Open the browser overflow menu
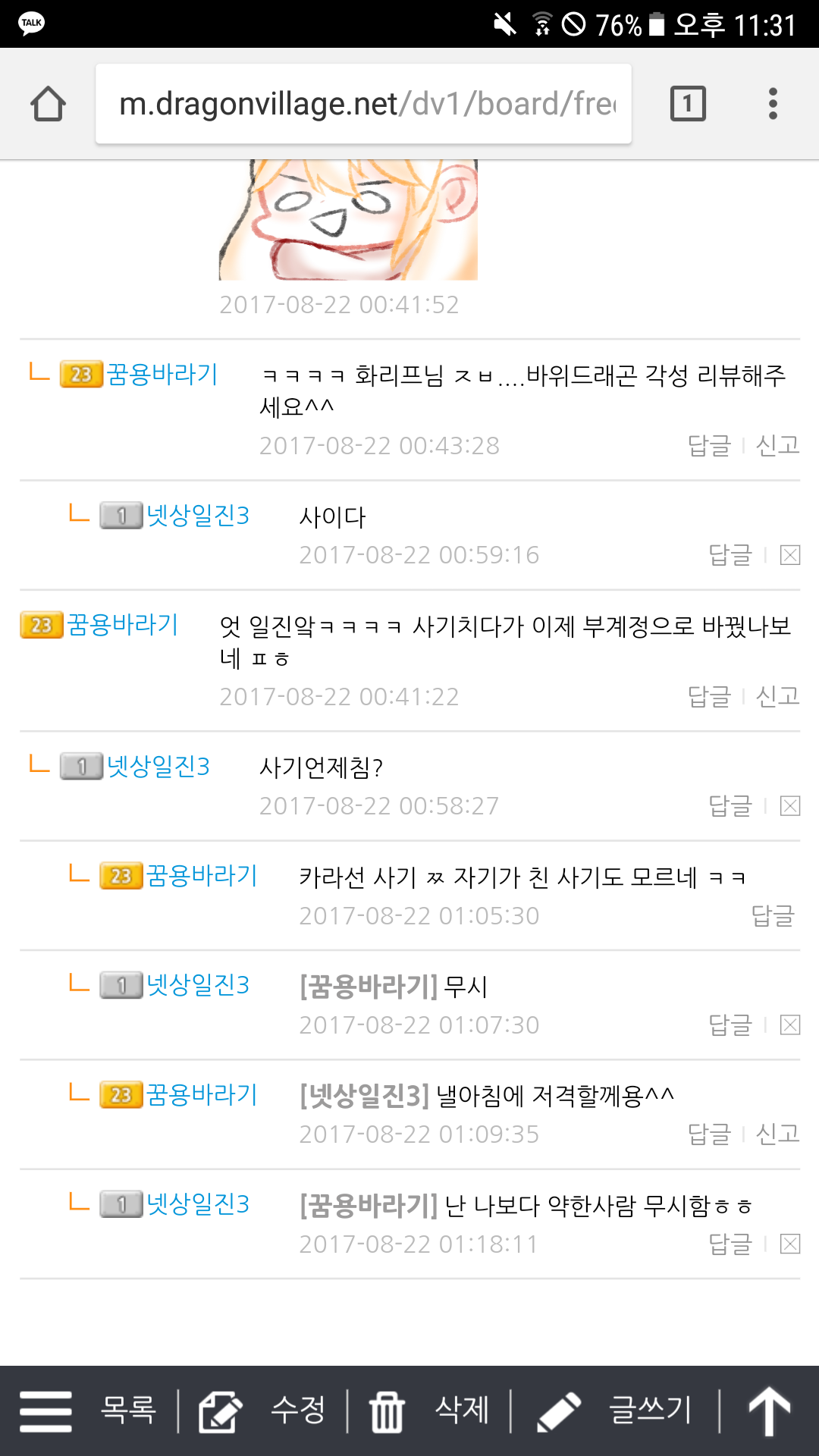 773,104
